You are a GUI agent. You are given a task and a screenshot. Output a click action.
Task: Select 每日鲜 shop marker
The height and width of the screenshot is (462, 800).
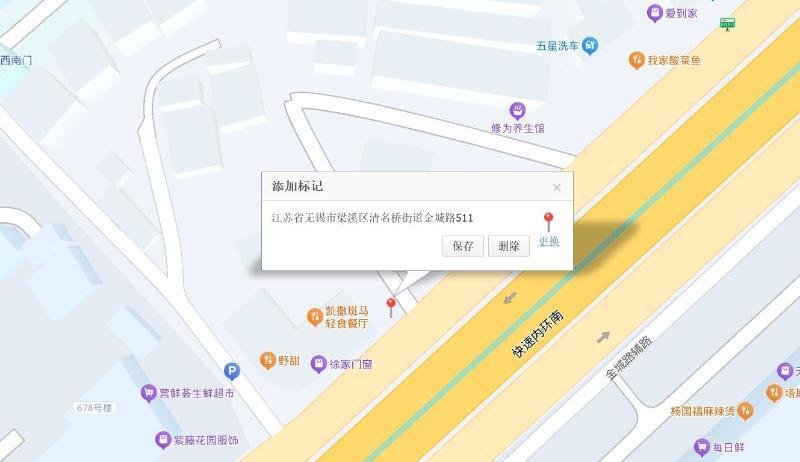pyautogui.click(x=702, y=447)
